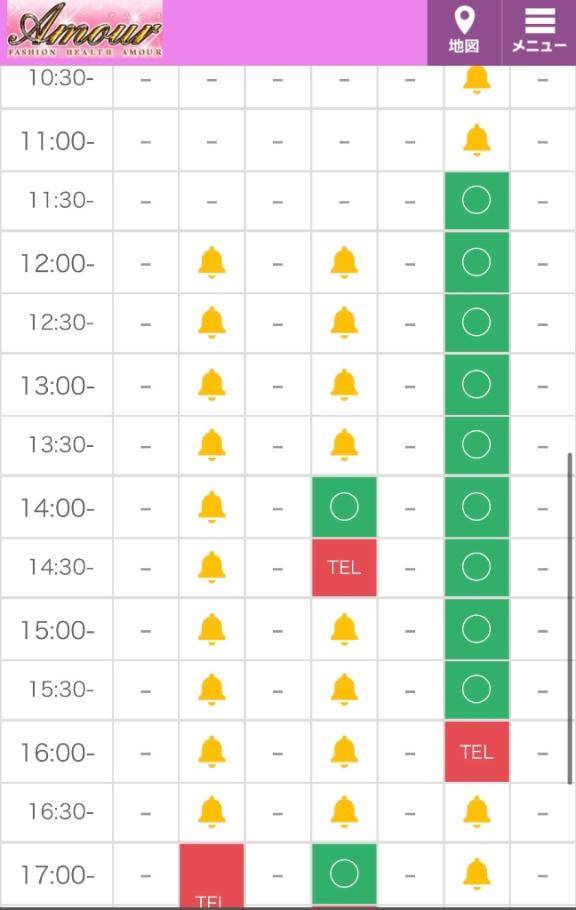The height and width of the screenshot is (910, 576).
Task: Book the available 12:30 green circle slot
Action: [477, 323]
